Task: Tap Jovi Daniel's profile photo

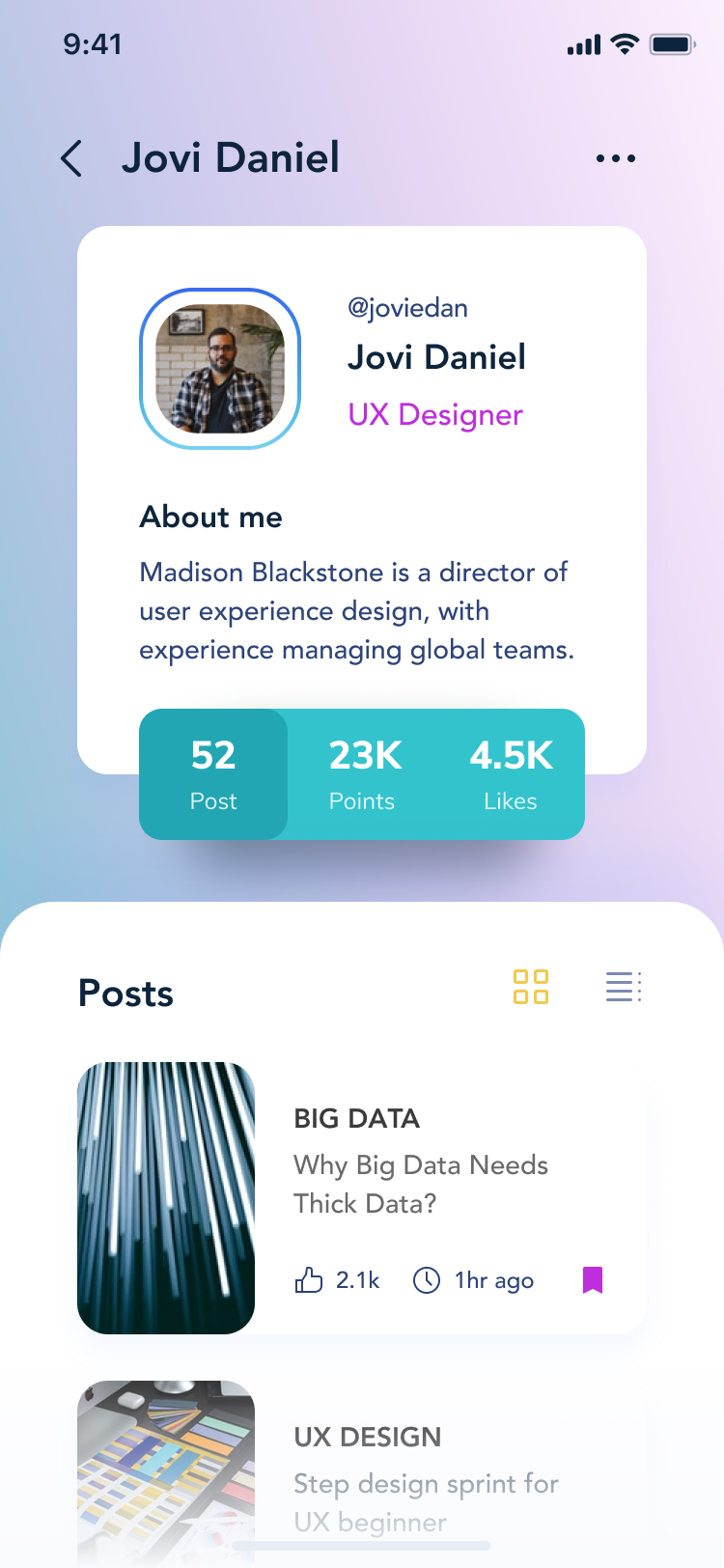Action: (x=220, y=369)
